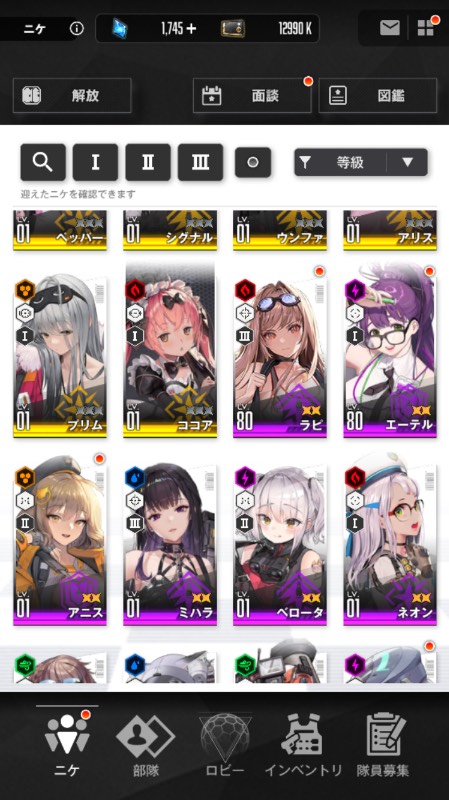
Task: Filter by burst I
Action: point(95,162)
